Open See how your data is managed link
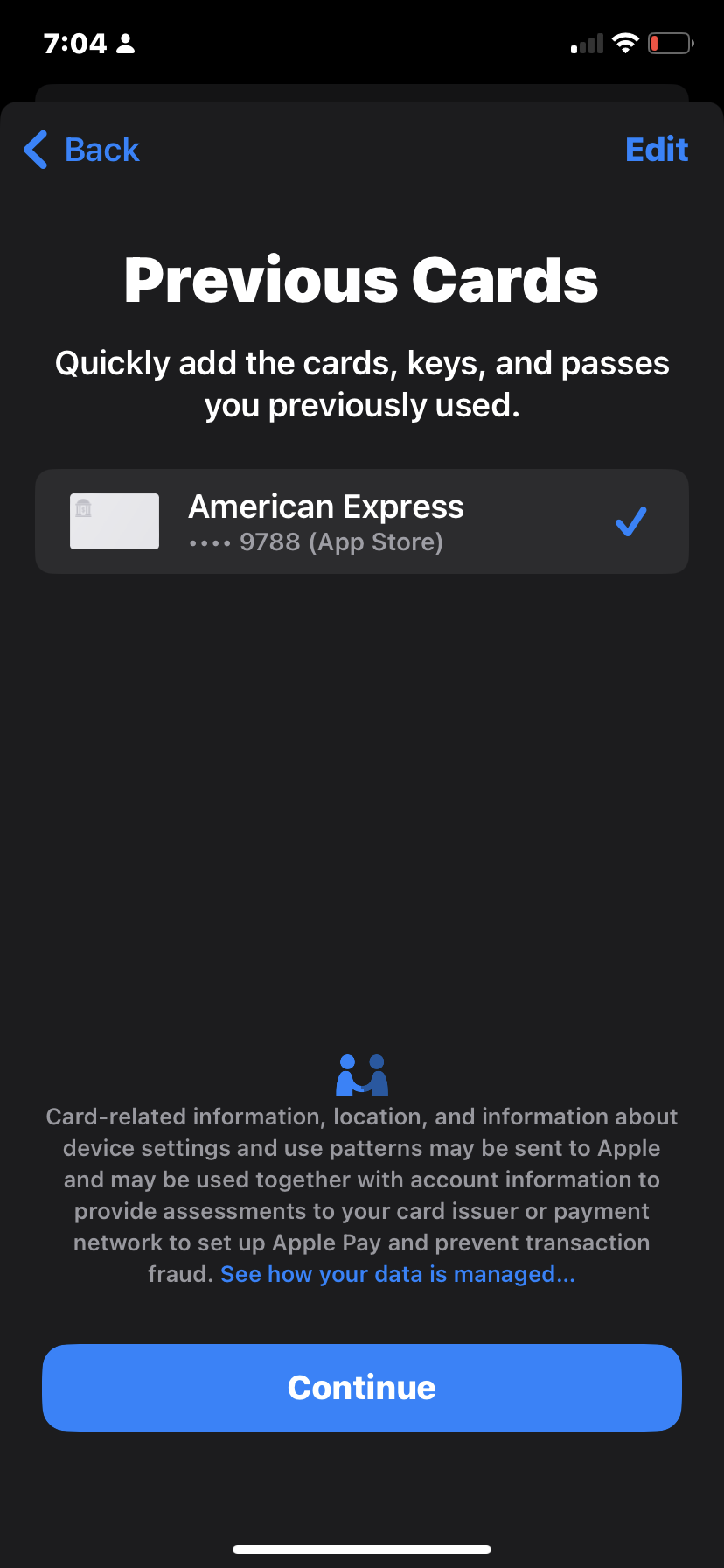The width and height of the screenshot is (724, 1568). tap(397, 1274)
